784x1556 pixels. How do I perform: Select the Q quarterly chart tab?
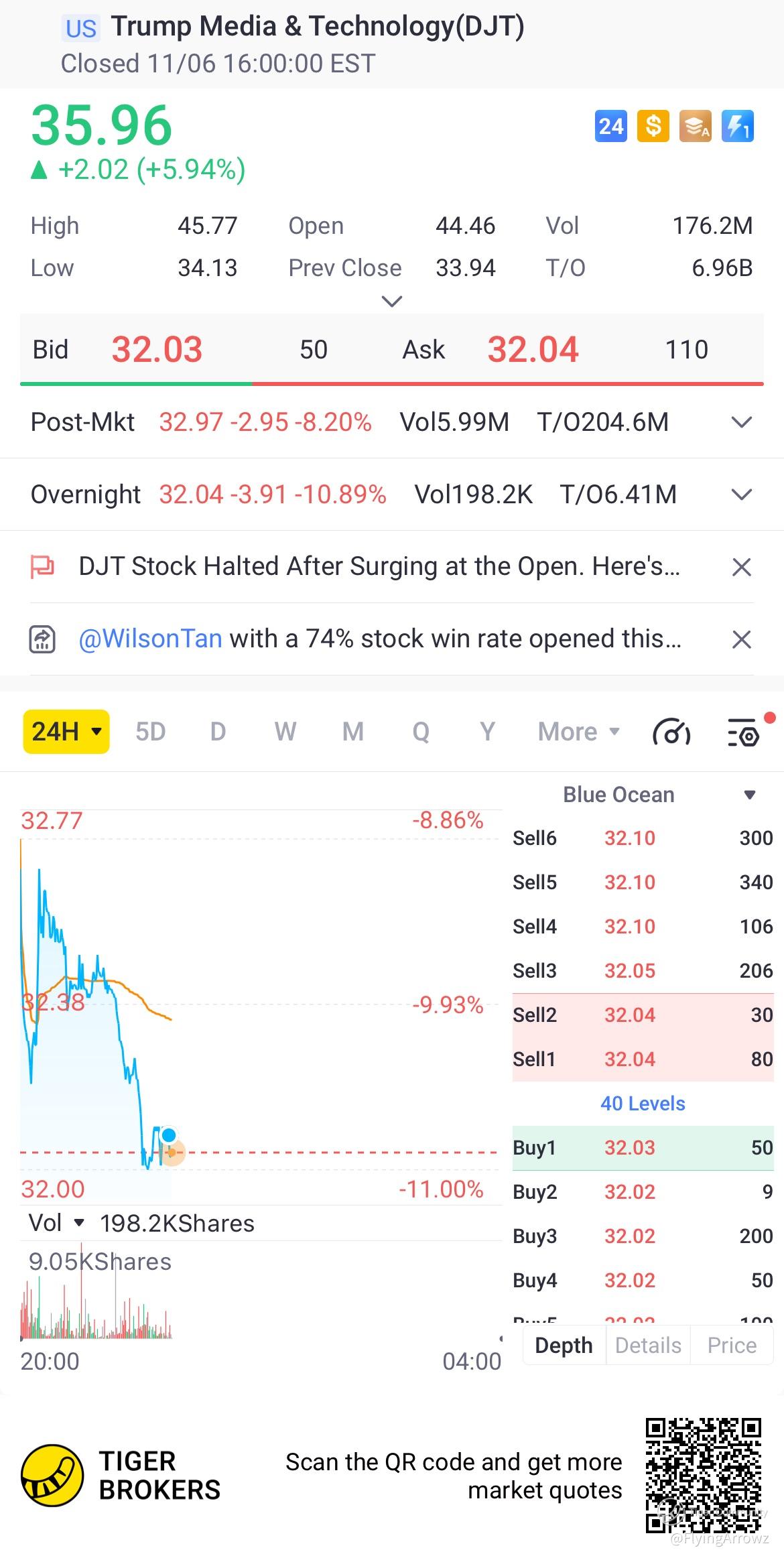pos(421,732)
